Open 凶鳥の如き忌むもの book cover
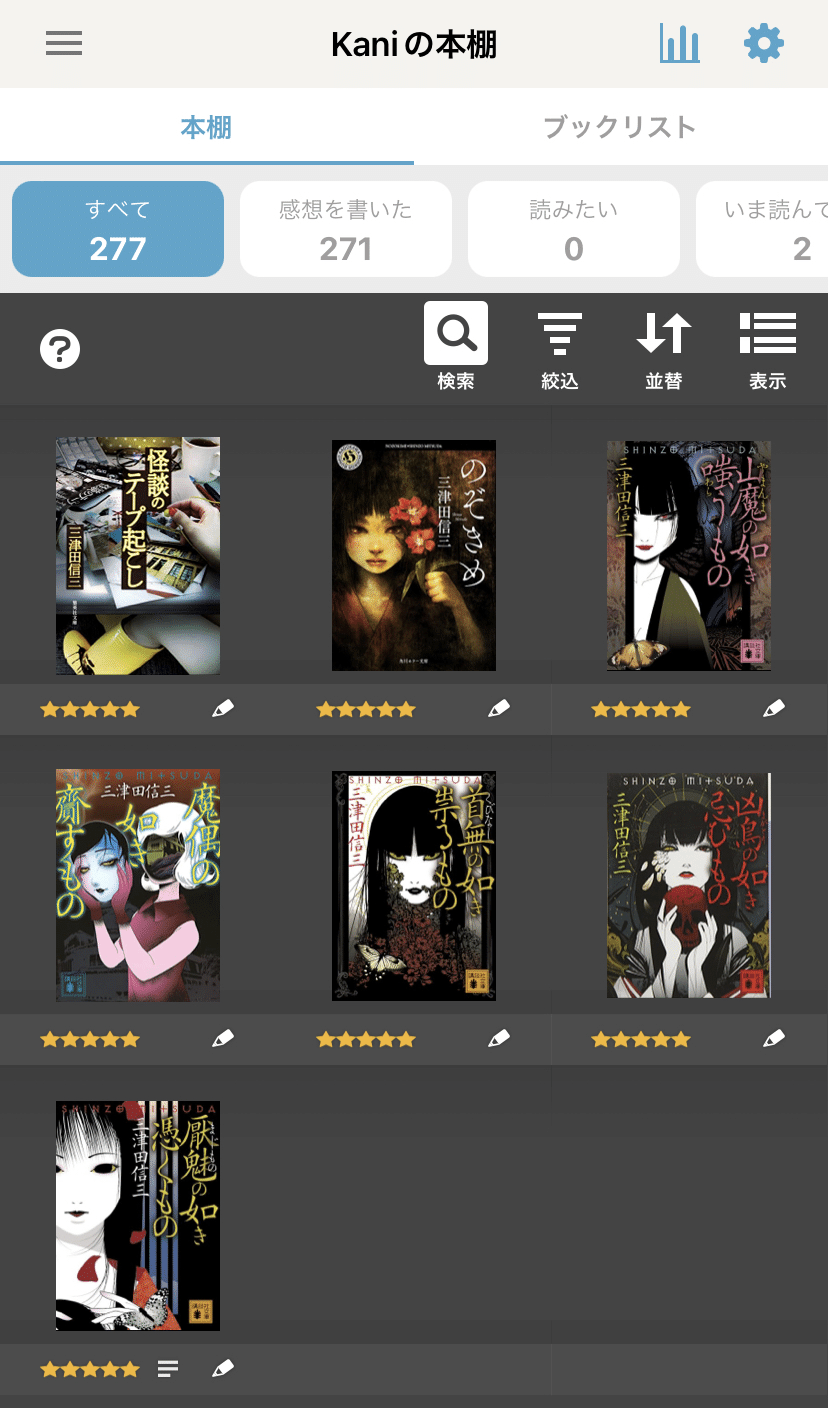The width and height of the screenshot is (828, 1408). 689,886
